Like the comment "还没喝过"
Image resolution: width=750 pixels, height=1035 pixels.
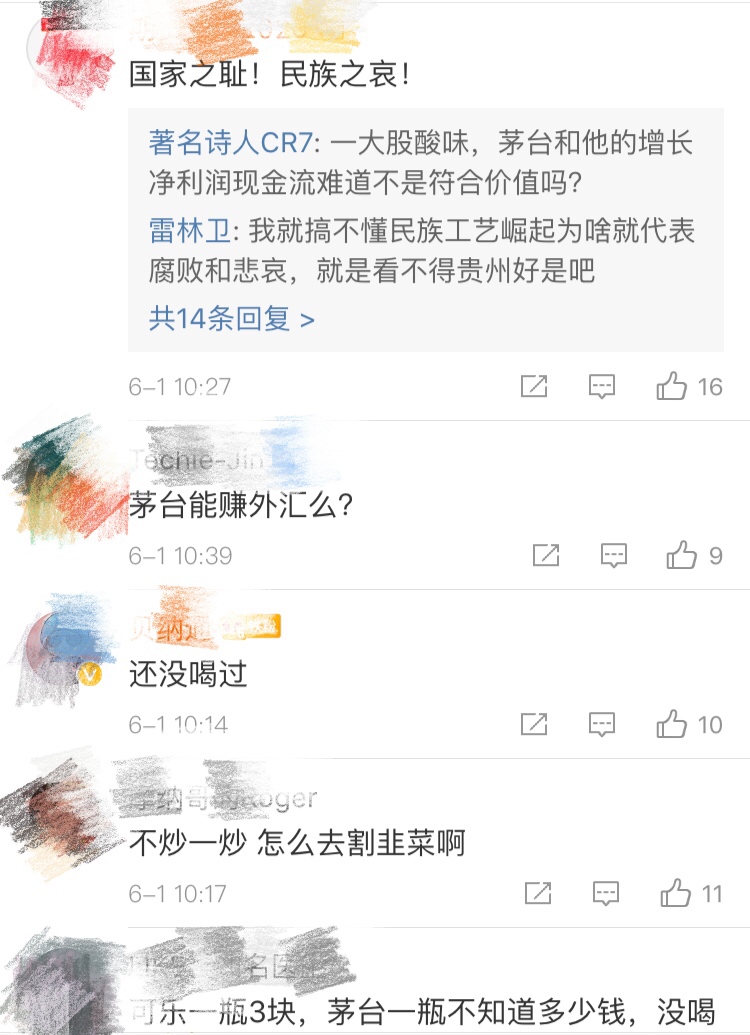click(x=678, y=724)
